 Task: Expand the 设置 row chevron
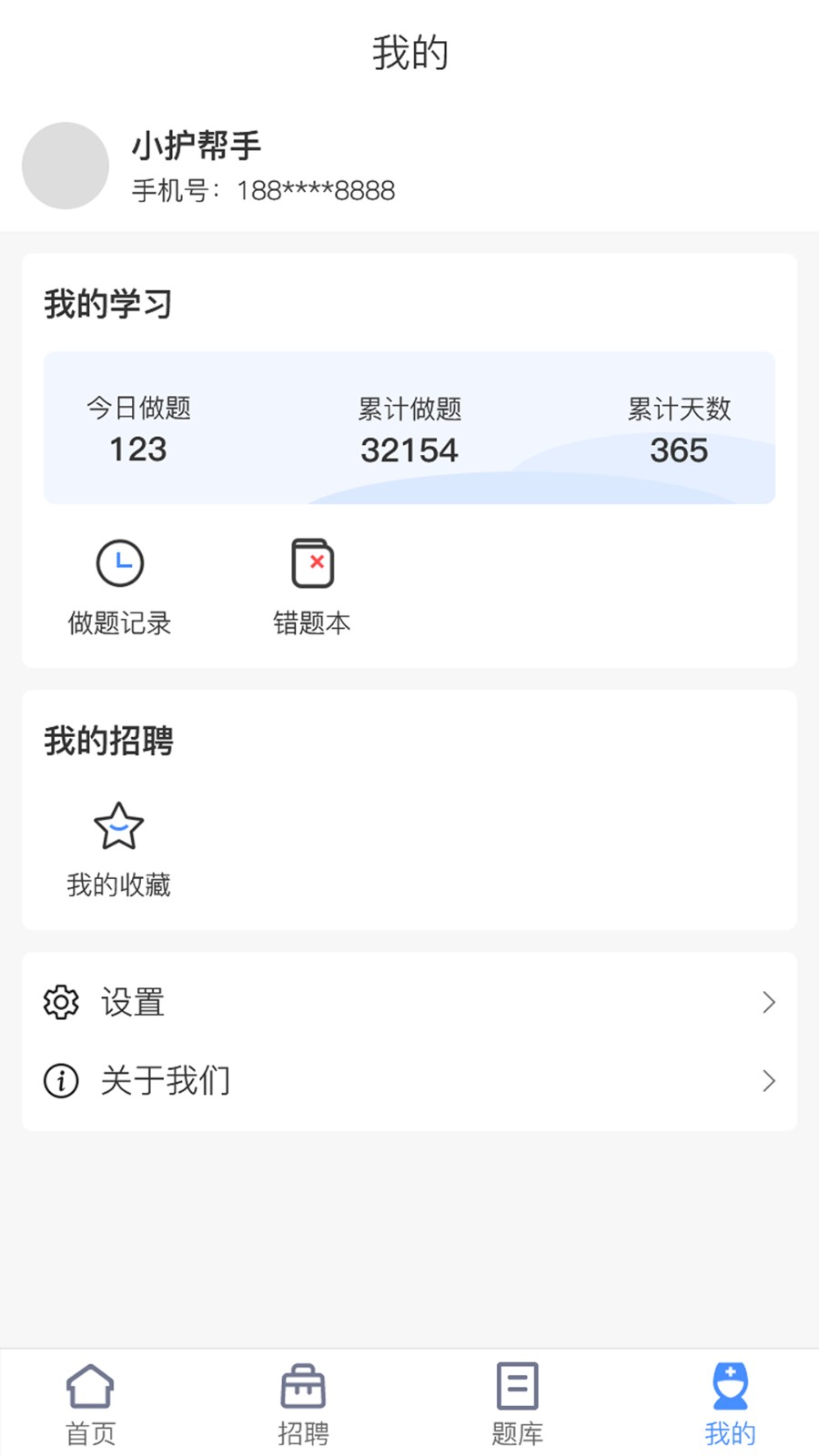click(x=769, y=1002)
